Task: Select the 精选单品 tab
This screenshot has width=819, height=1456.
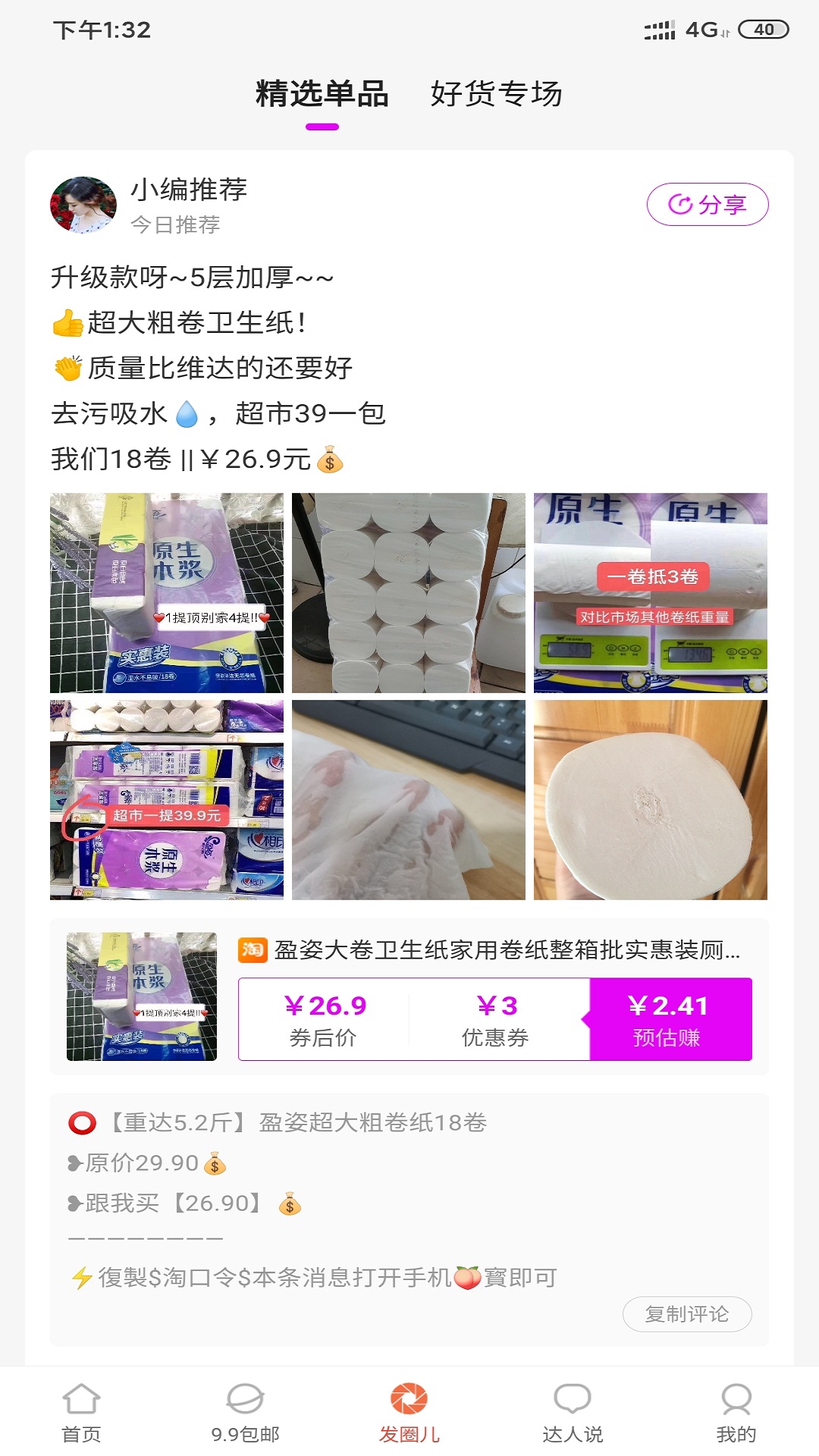Action: [x=322, y=94]
